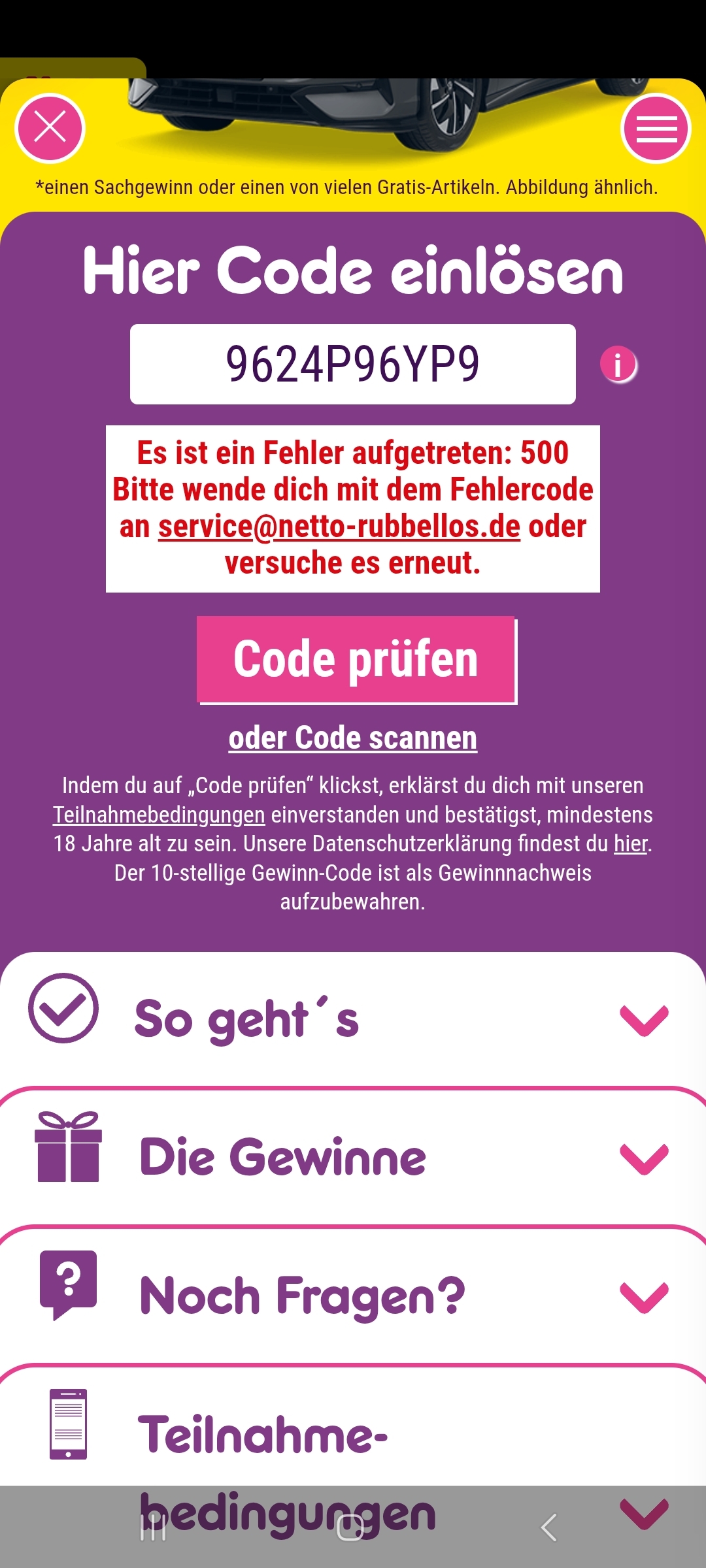
Task: Expand the Noch Fragen? section
Action: click(x=353, y=1296)
